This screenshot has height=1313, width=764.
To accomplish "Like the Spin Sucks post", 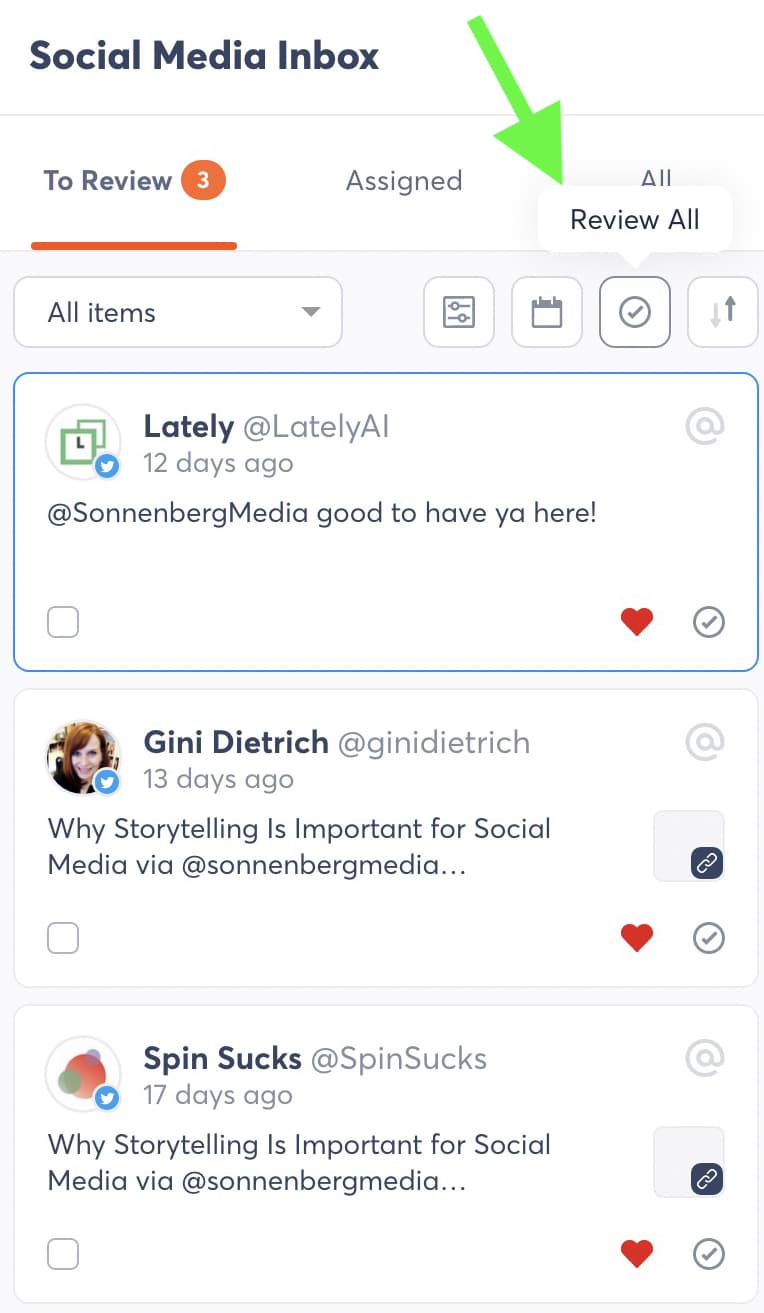I will pos(637,1254).
